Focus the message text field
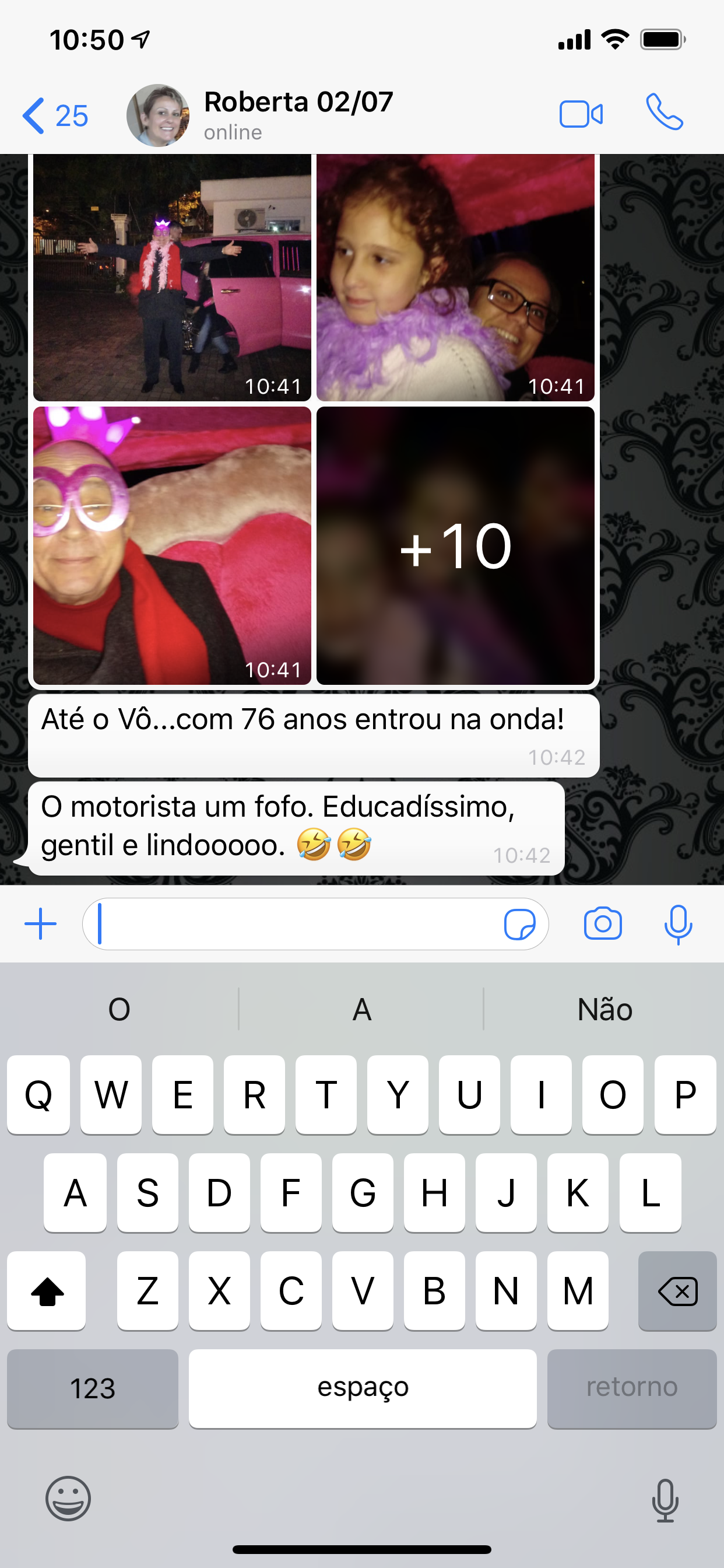Image resolution: width=724 pixels, height=1568 pixels. tap(292, 924)
